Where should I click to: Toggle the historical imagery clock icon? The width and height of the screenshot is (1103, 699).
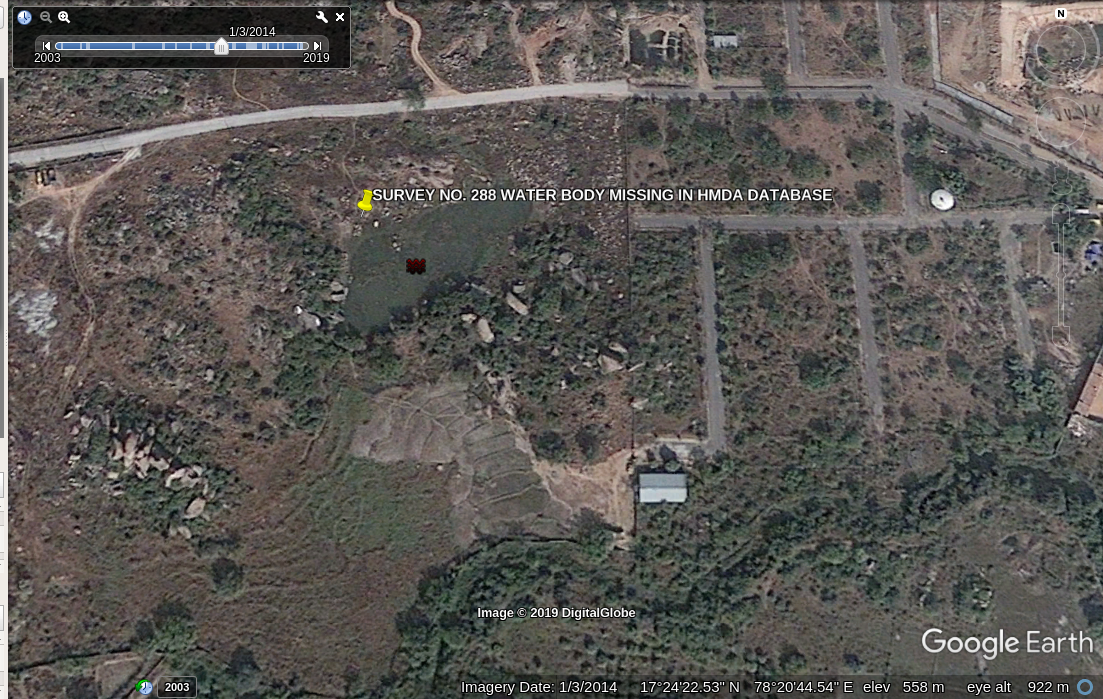pyautogui.click(x=24, y=17)
